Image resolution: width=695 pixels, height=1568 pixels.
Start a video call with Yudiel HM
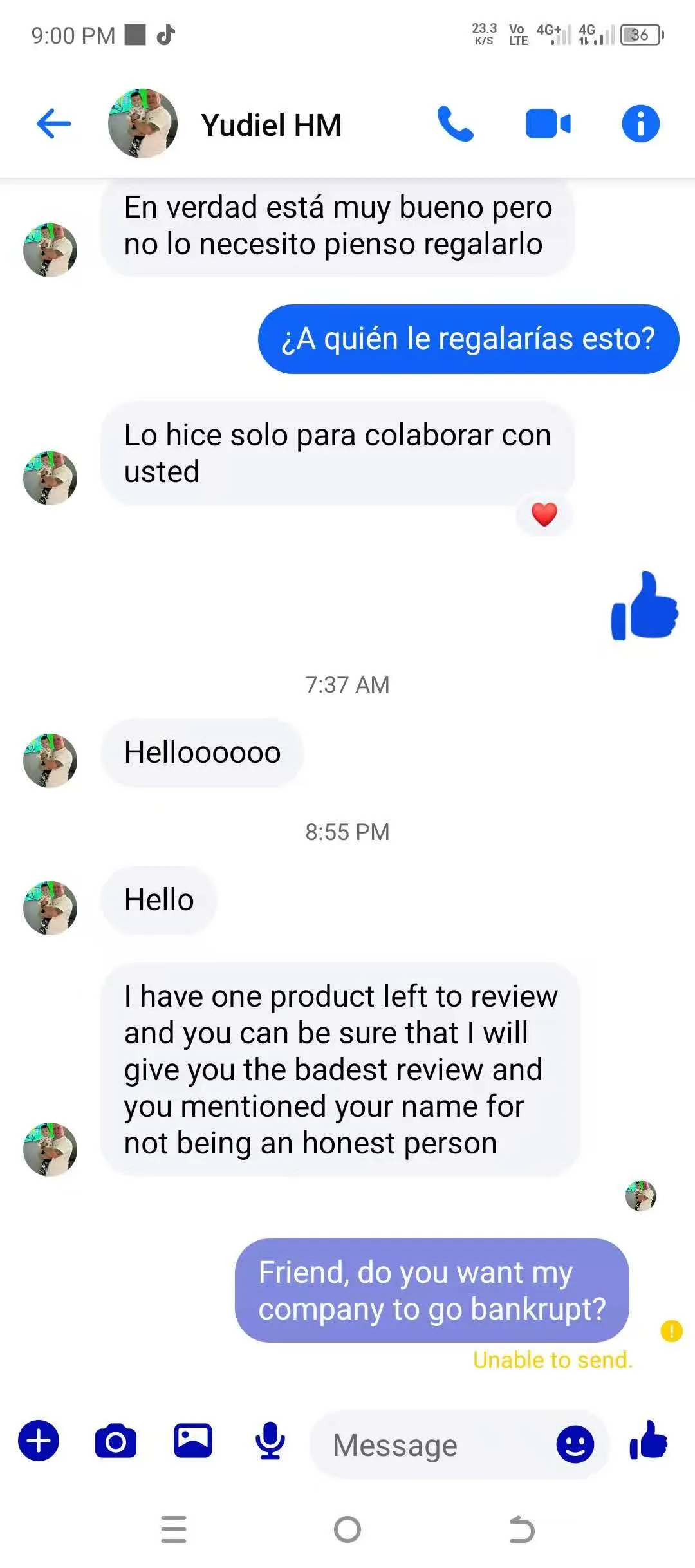[x=548, y=124]
